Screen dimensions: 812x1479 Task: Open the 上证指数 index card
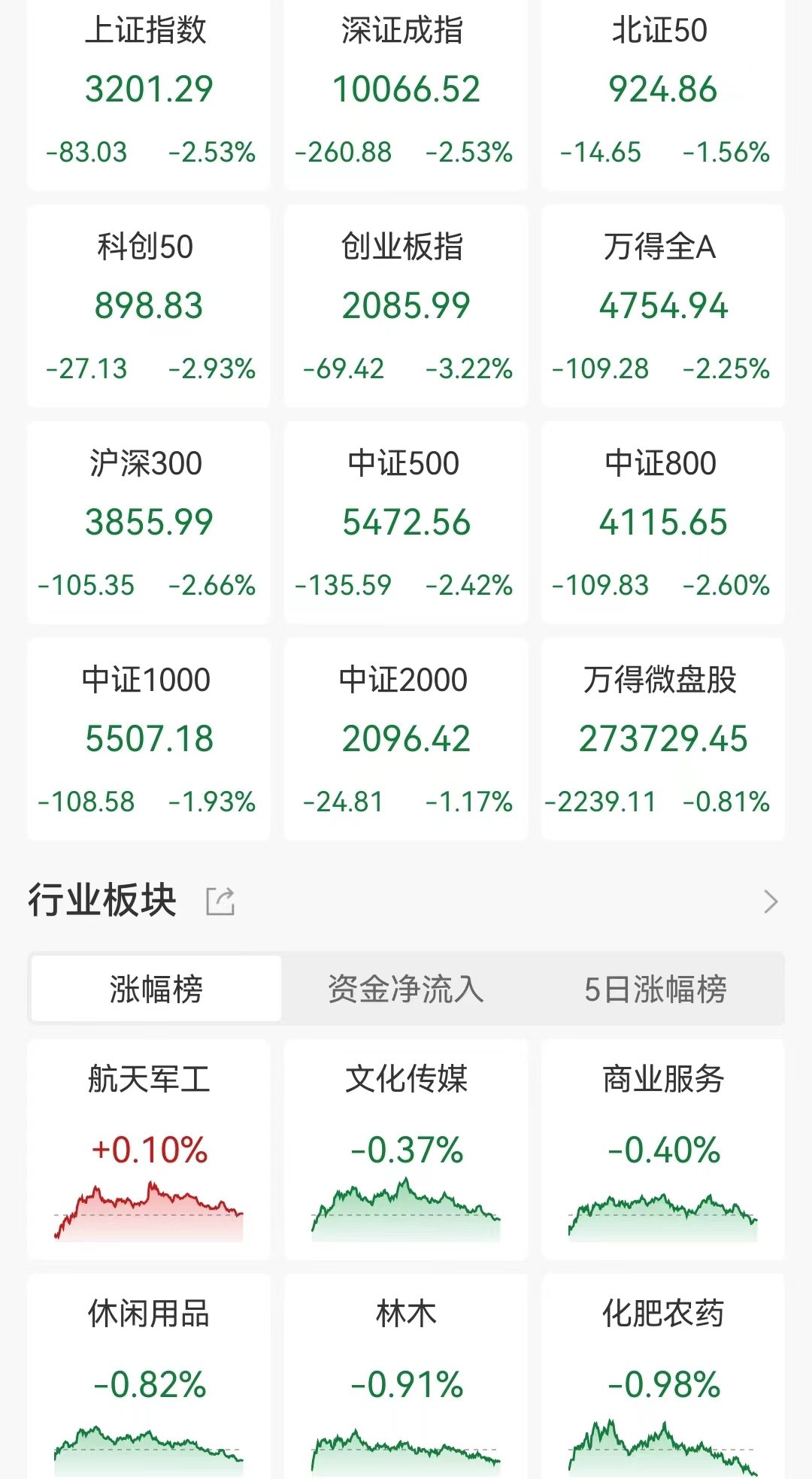coord(149,94)
